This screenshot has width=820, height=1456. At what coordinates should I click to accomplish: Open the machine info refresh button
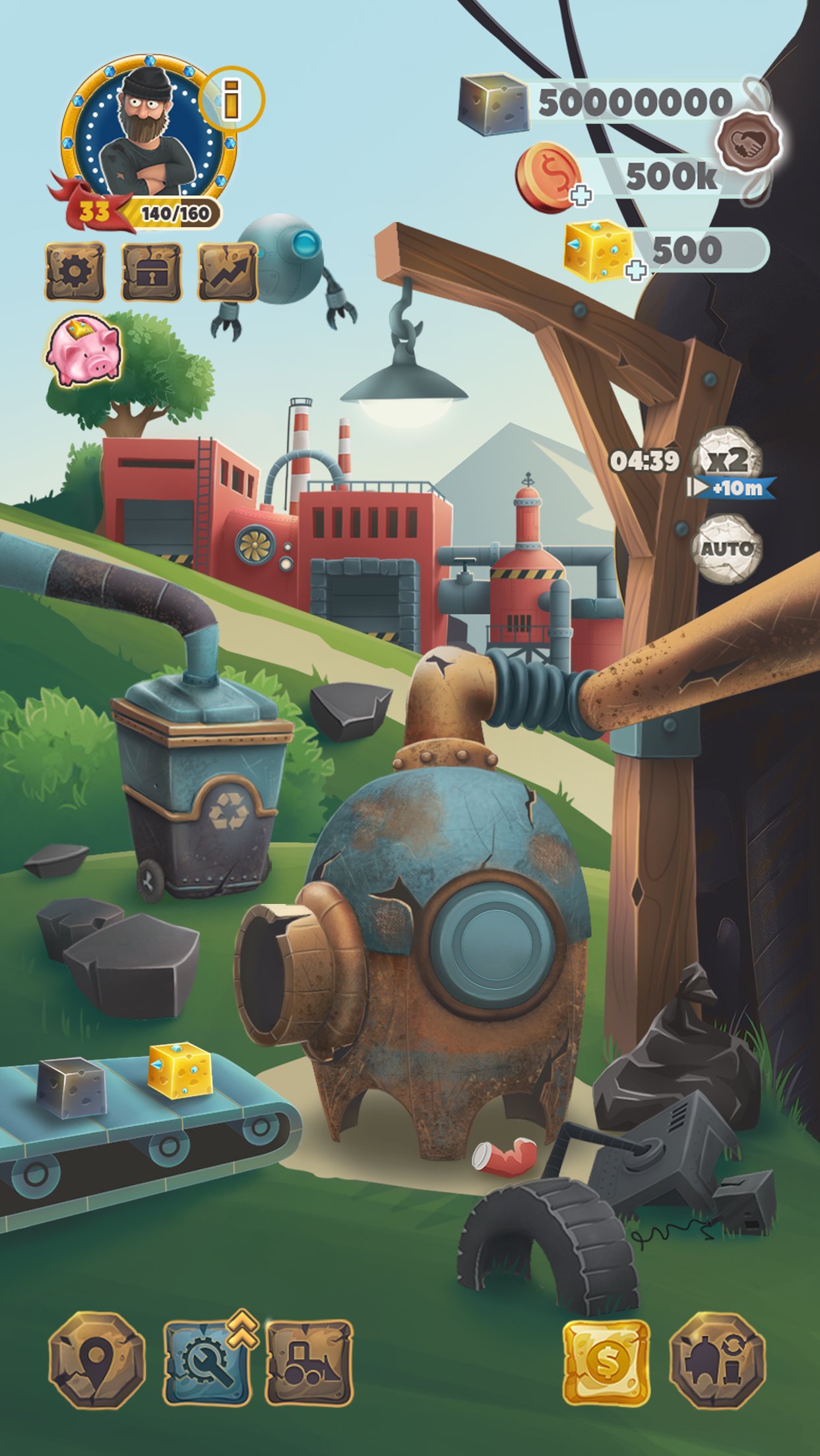tap(717, 1360)
